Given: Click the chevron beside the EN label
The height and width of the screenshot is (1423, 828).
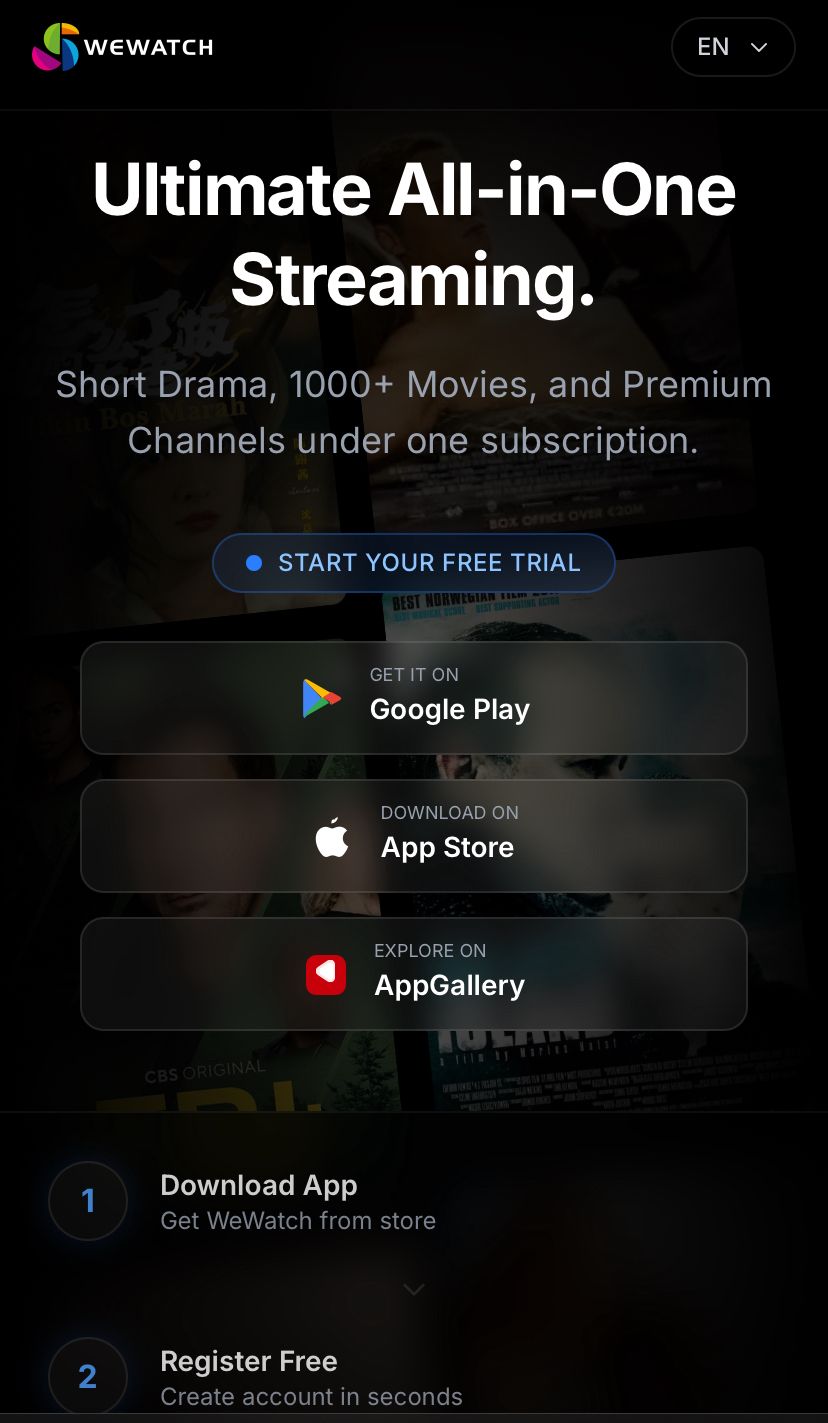Looking at the screenshot, I should 758,47.
